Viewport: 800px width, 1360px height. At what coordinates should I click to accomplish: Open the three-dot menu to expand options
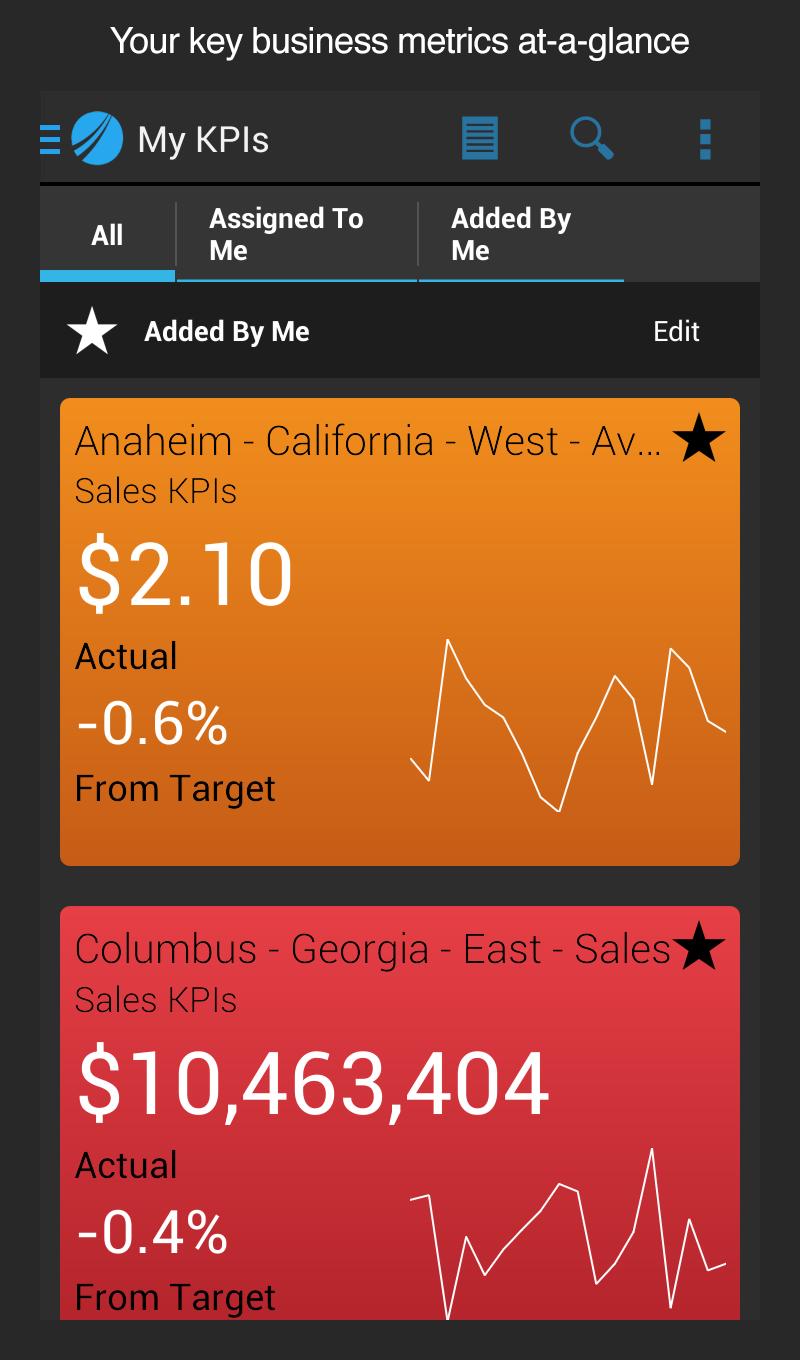[x=706, y=139]
